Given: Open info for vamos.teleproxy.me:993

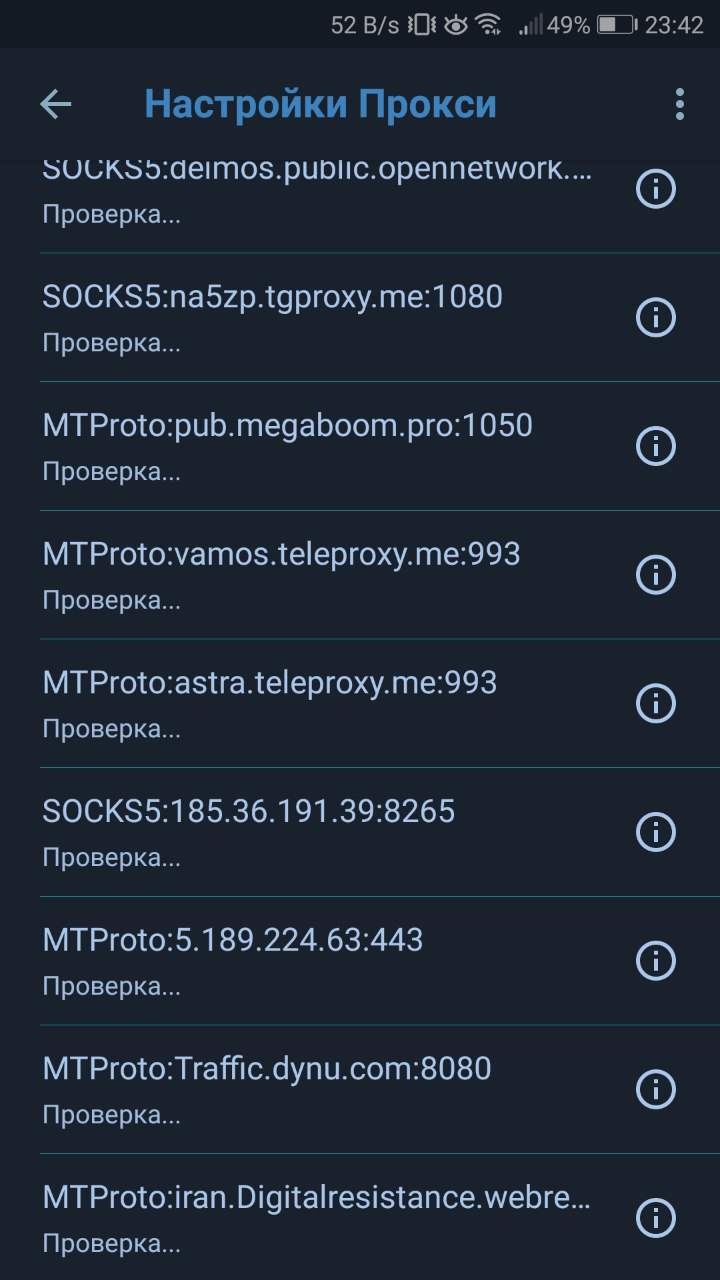Looking at the screenshot, I should coord(656,575).
